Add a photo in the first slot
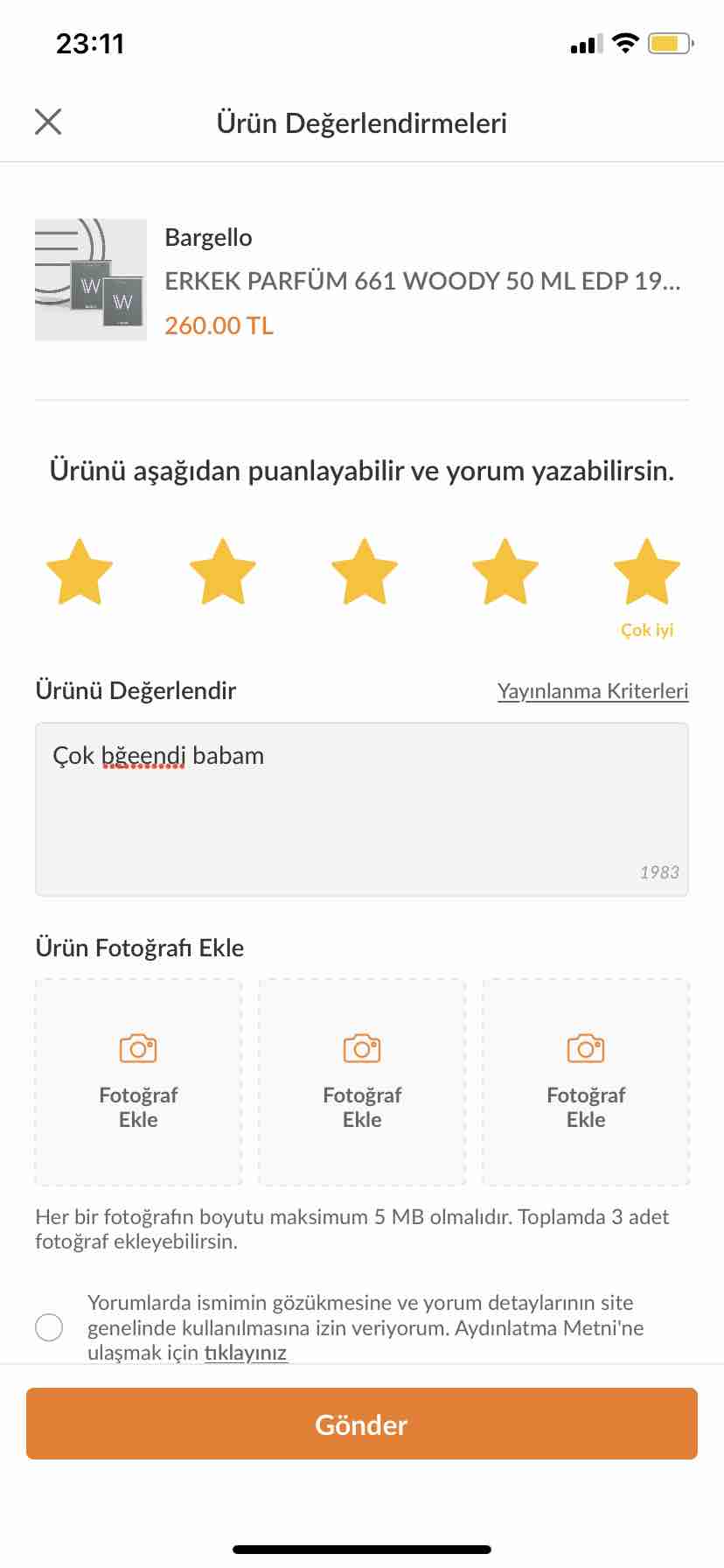Viewport: 724px width, 1568px height. (x=138, y=1082)
